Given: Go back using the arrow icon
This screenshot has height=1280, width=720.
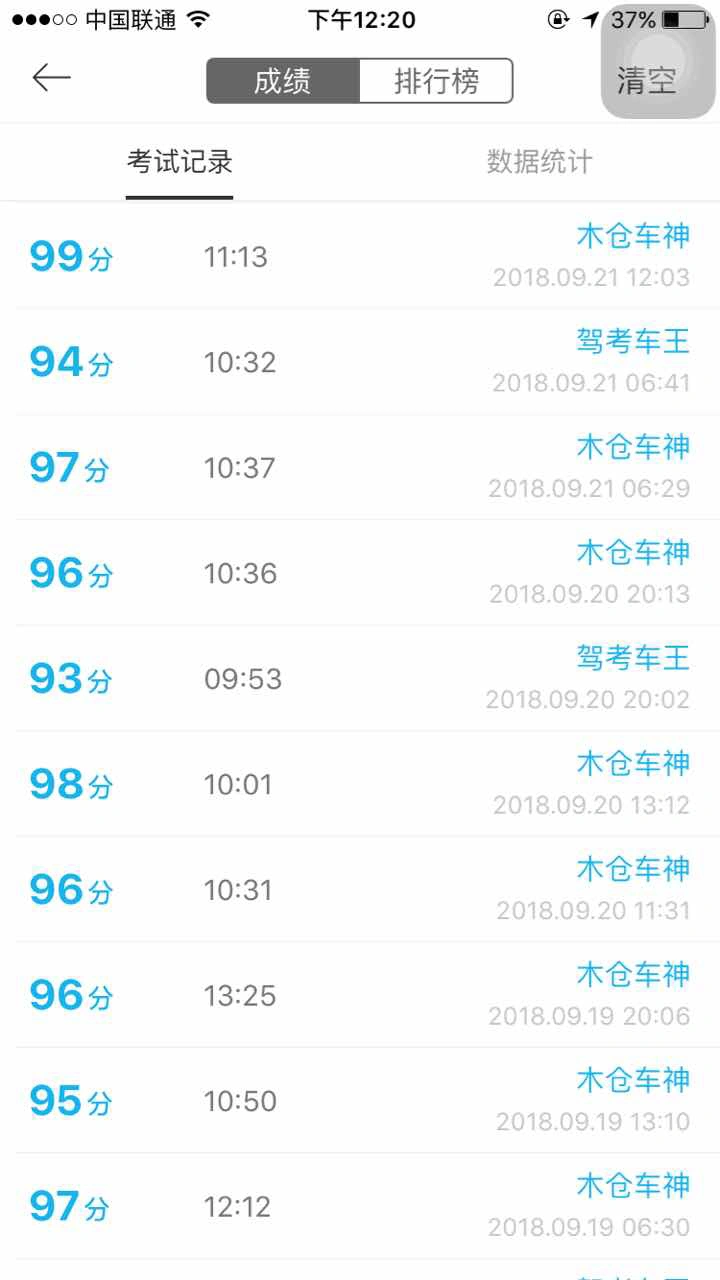Looking at the screenshot, I should click(51, 78).
